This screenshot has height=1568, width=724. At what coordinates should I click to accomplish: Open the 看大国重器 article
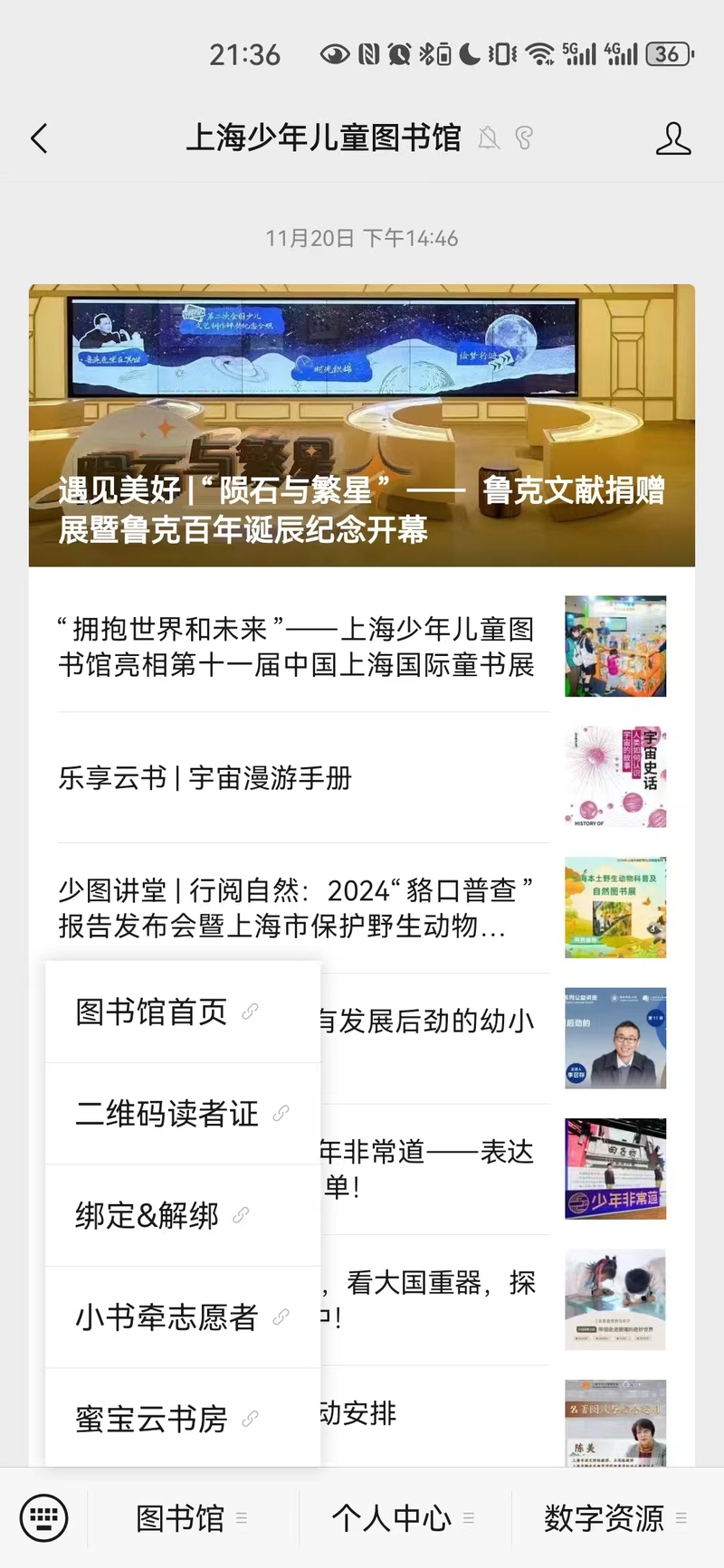click(507, 1300)
